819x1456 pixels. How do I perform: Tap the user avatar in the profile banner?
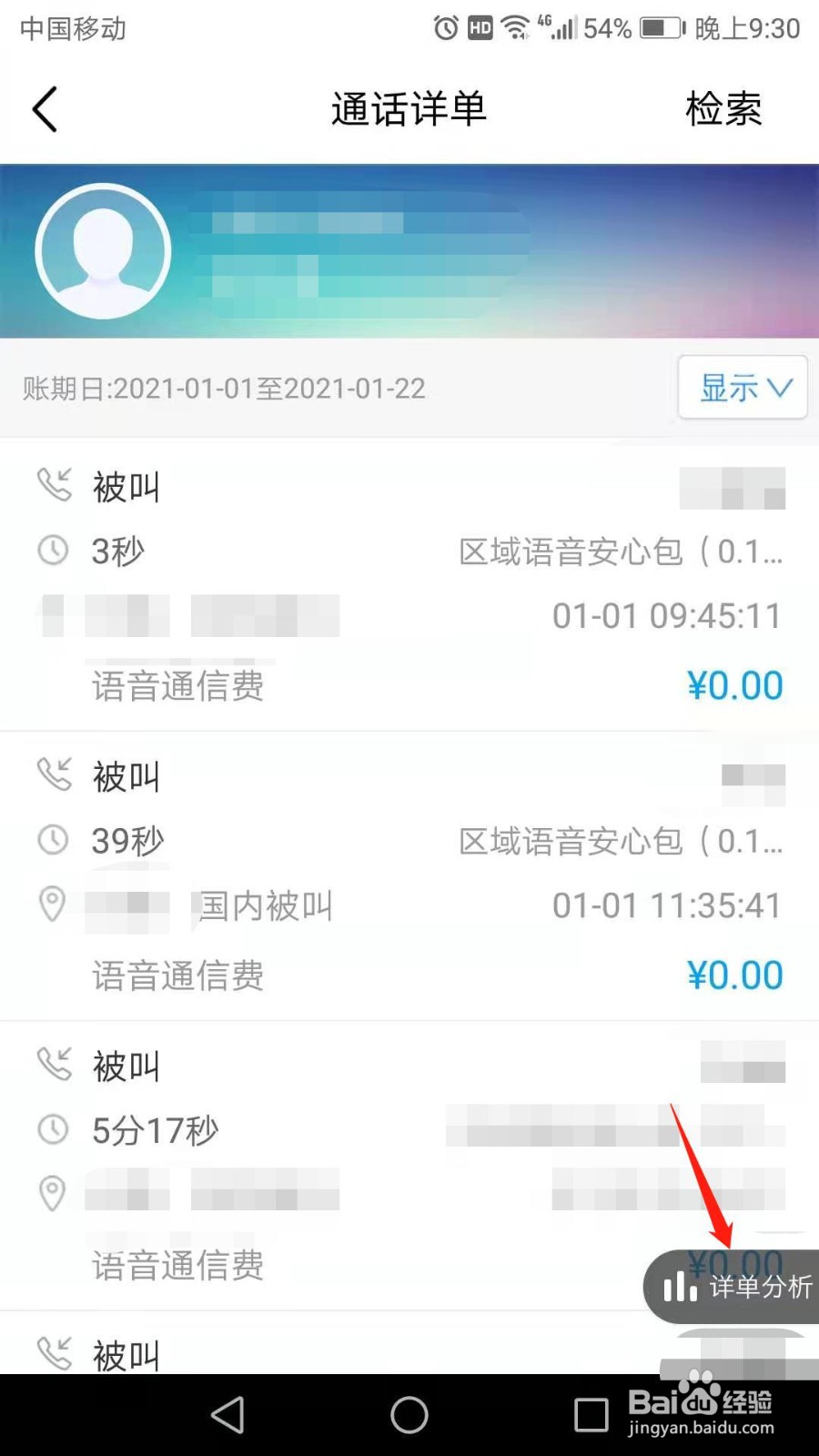coord(104,251)
